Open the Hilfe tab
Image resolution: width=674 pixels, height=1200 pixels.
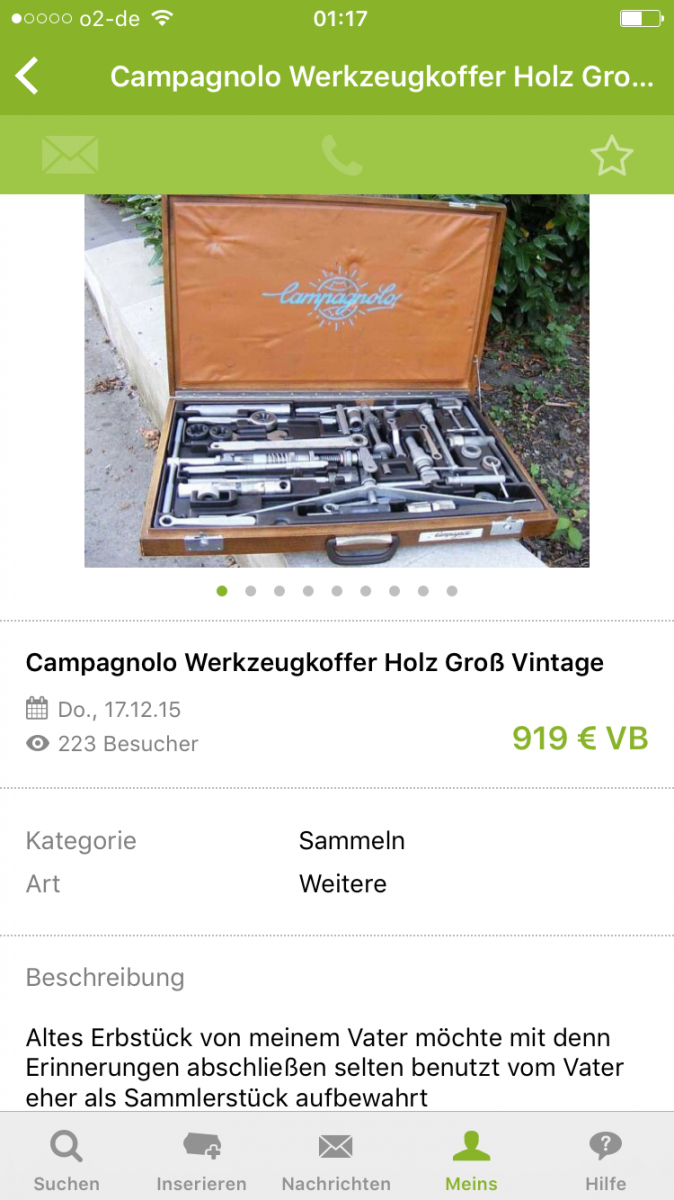point(605,1160)
